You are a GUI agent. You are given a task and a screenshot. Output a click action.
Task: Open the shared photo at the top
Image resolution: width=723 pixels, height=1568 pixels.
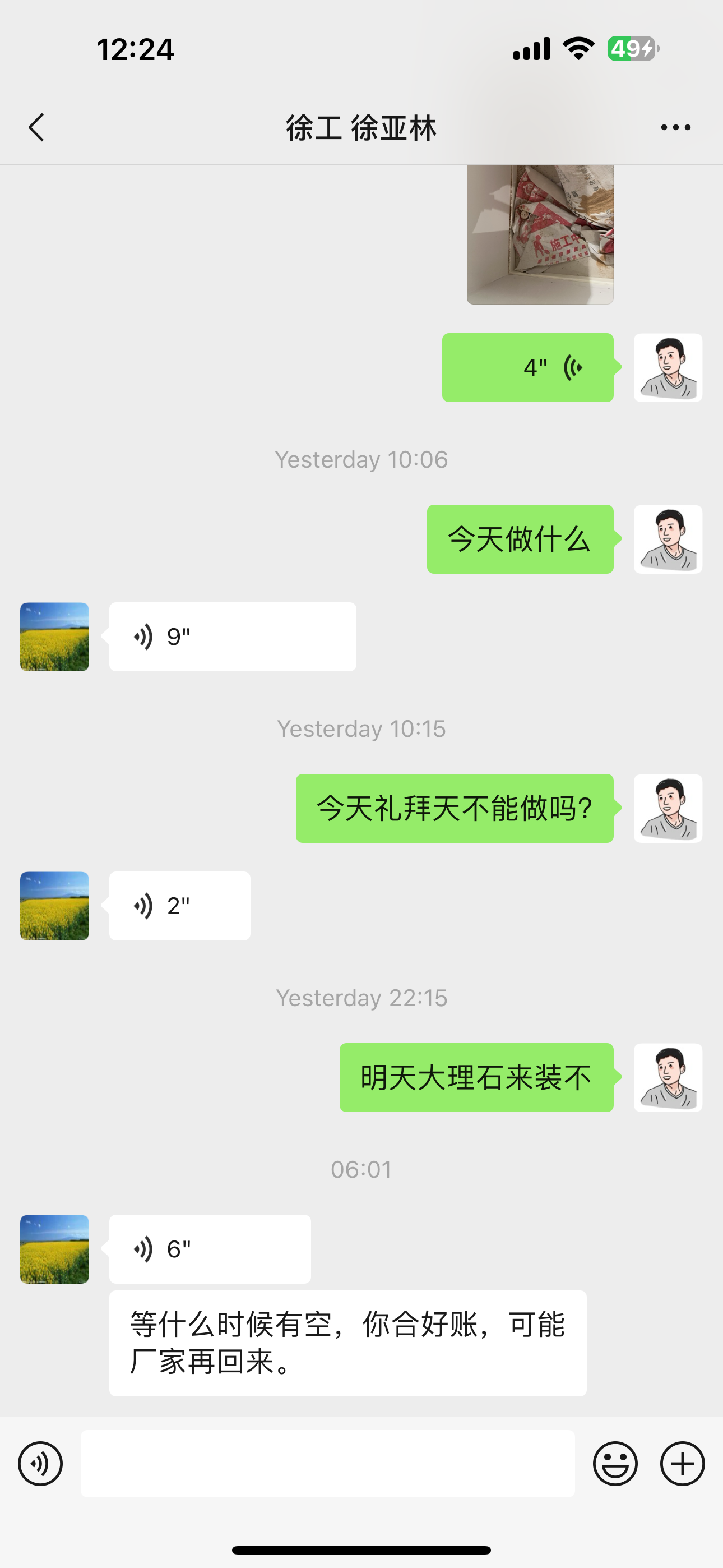point(540,234)
